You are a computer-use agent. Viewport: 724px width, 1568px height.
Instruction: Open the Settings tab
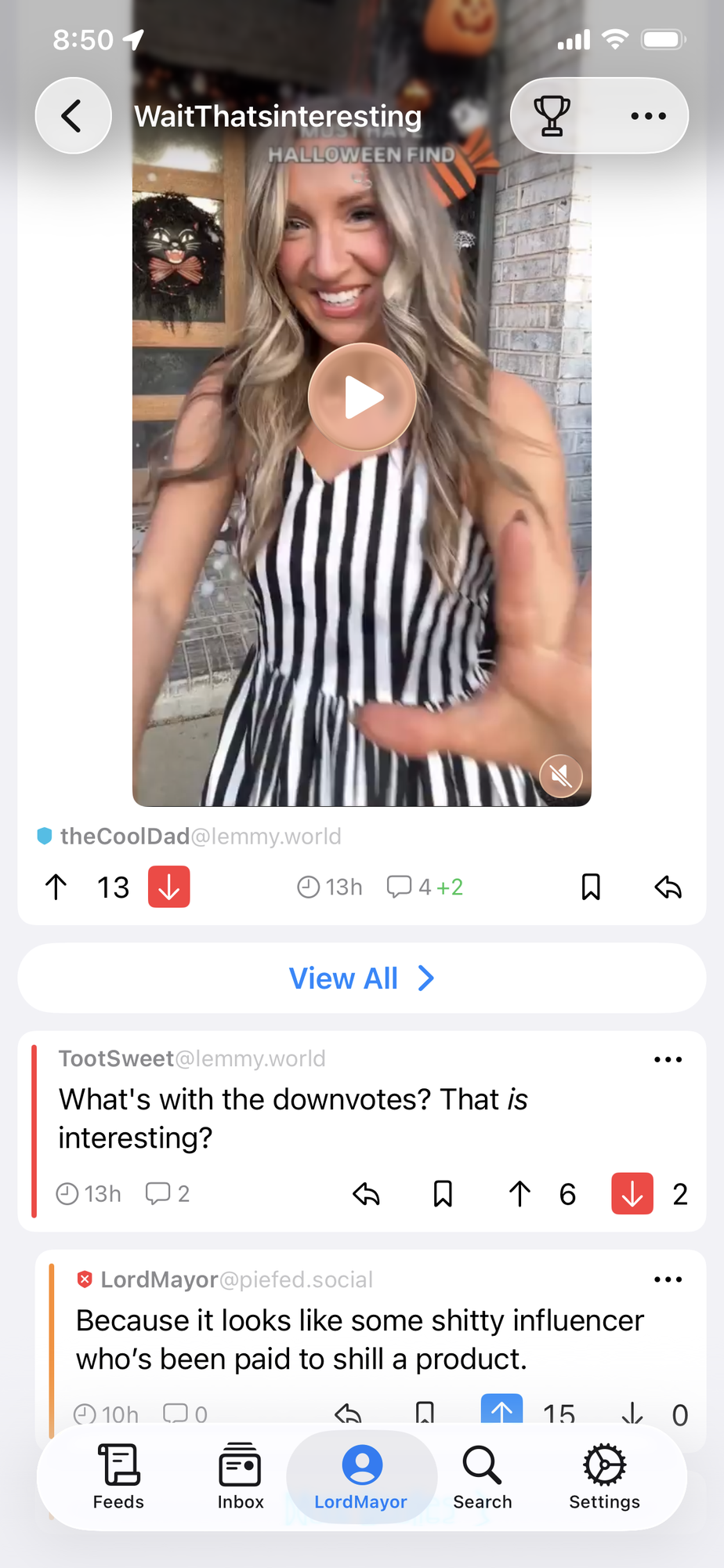(x=604, y=1477)
